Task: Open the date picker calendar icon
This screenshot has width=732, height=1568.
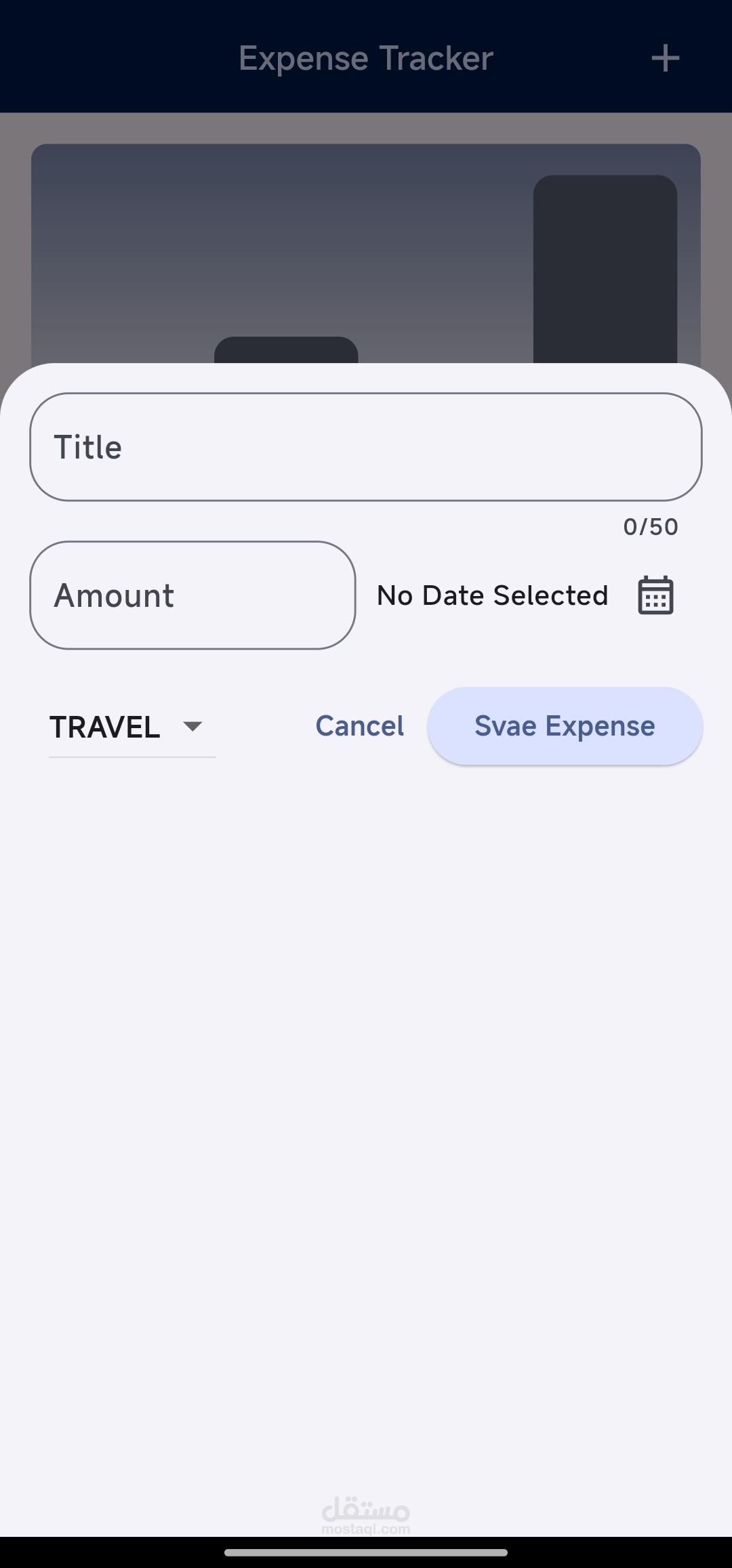Action: (655, 595)
